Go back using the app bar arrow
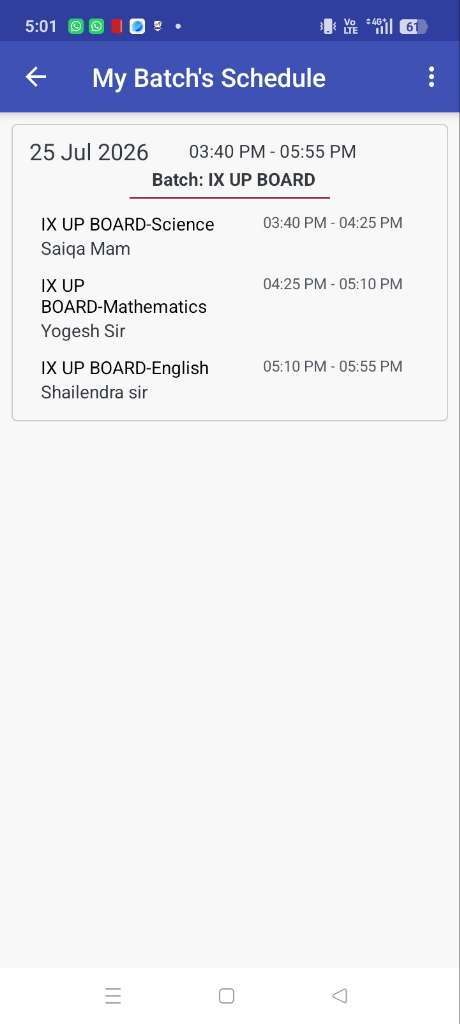The image size is (460, 1024). [36, 77]
